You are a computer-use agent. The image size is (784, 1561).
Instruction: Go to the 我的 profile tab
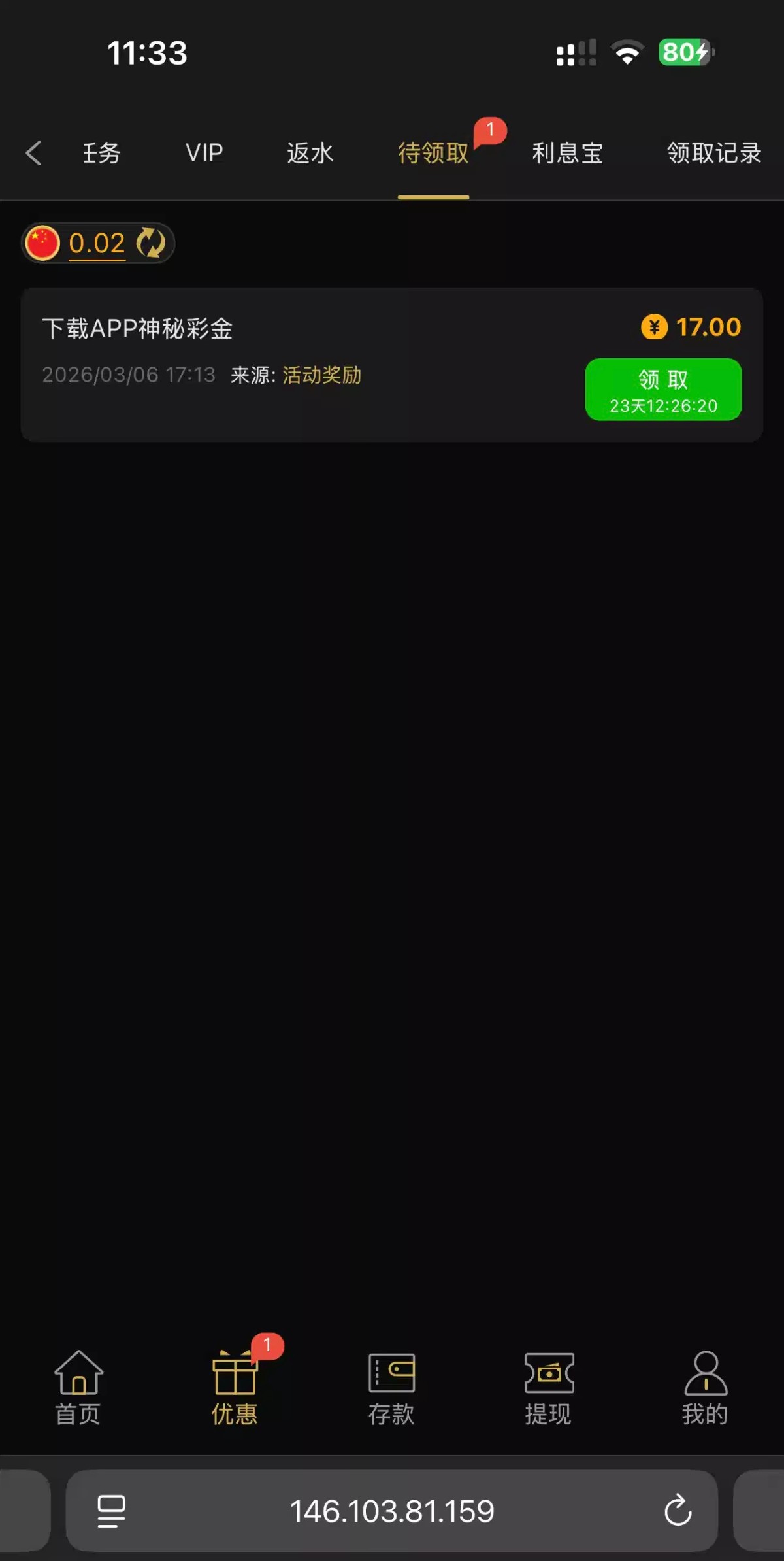tap(705, 1388)
